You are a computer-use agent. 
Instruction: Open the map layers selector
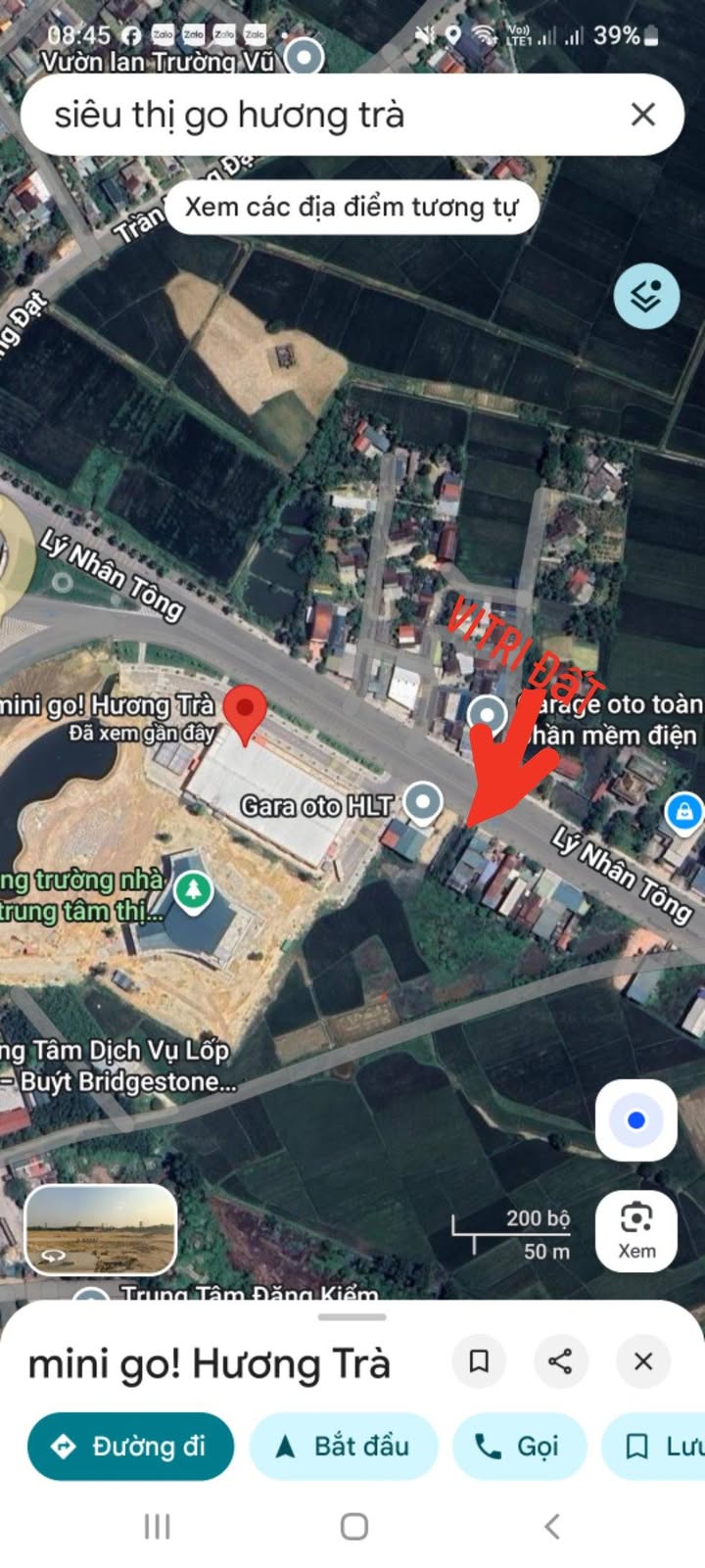pyautogui.click(x=646, y=296)
